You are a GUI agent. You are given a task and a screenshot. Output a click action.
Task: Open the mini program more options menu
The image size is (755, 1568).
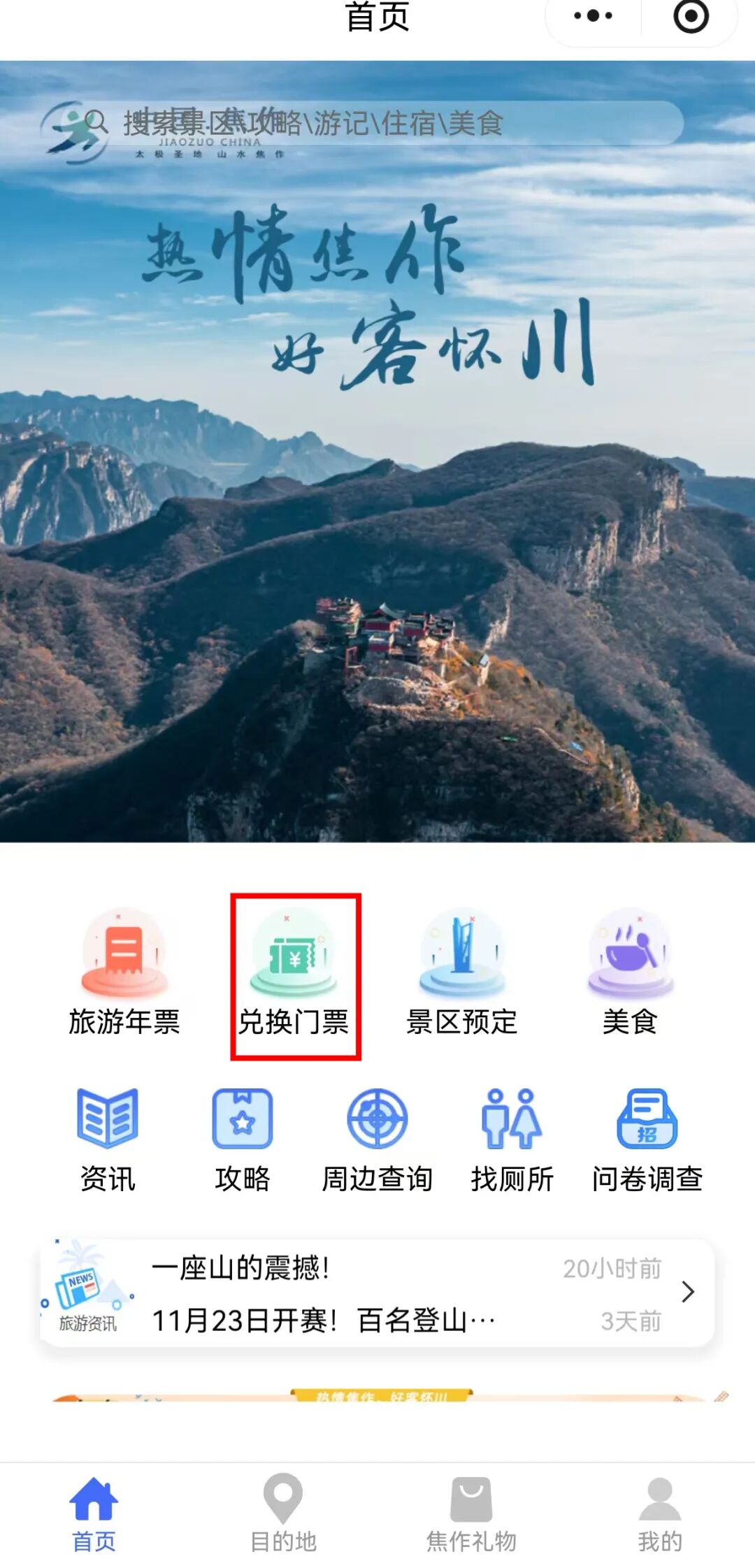[593, 15]
